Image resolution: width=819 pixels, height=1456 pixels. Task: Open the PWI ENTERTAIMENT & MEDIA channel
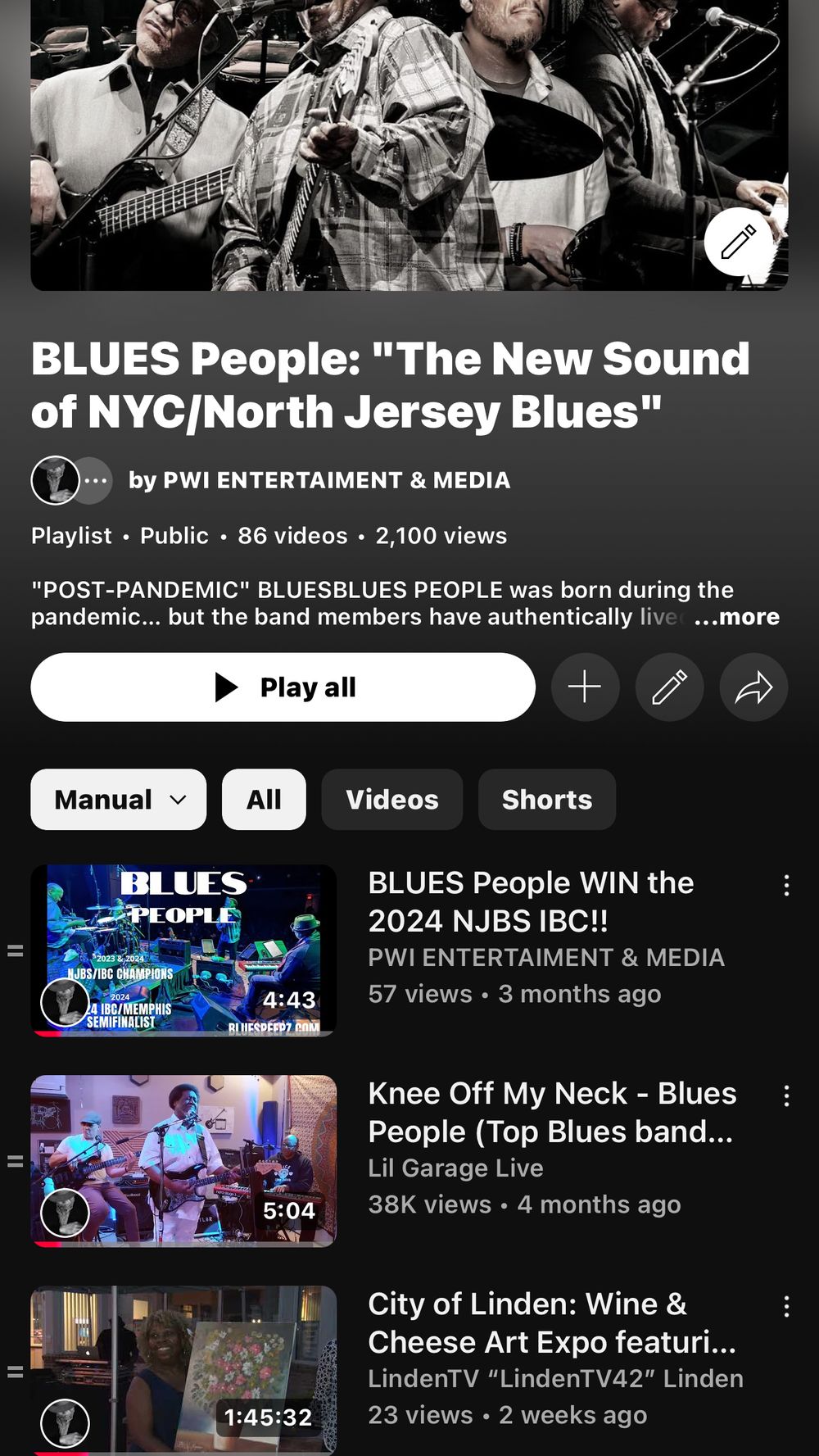point(319,480)
